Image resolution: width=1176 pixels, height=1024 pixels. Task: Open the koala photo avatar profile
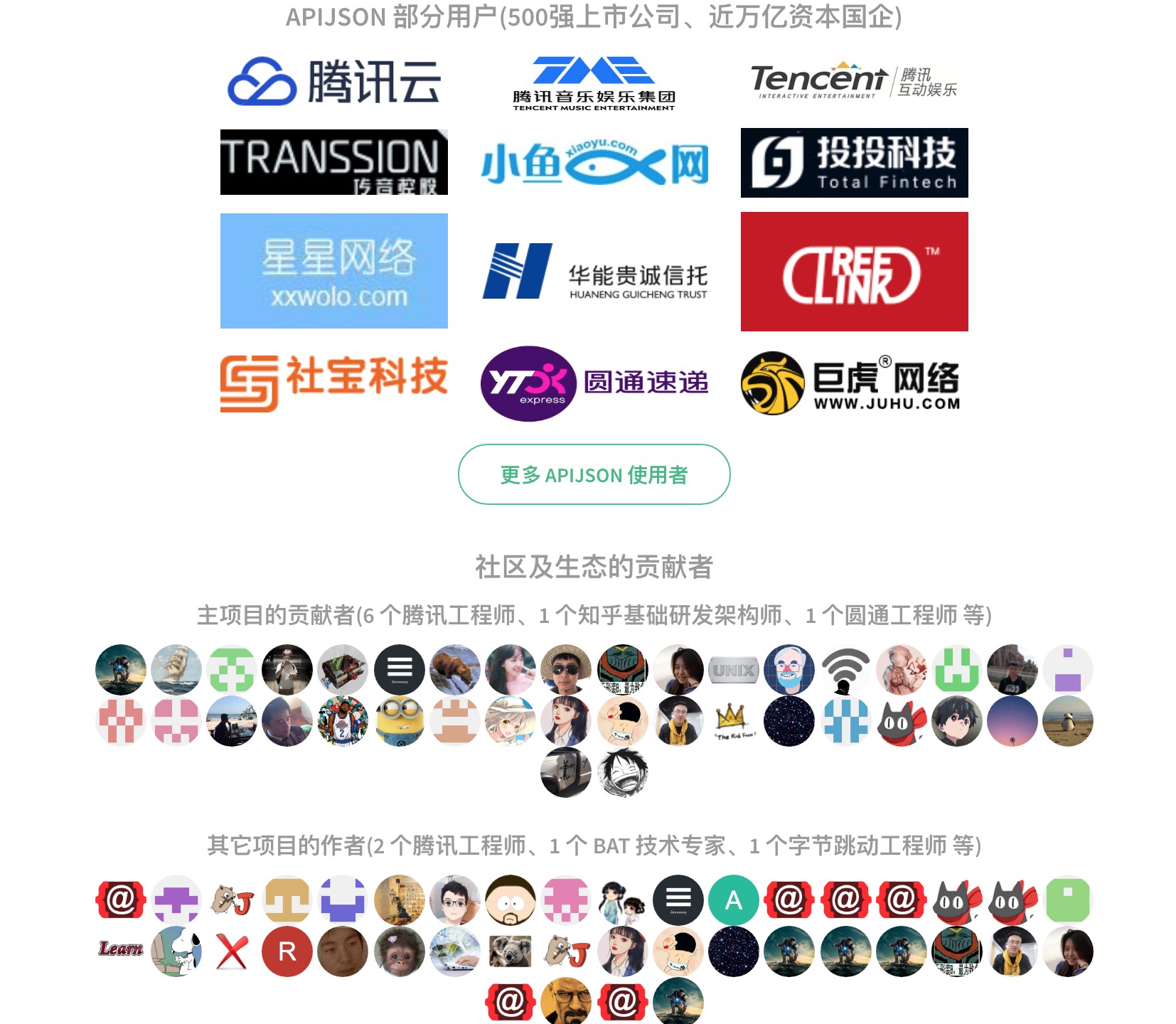pos(511,951)
